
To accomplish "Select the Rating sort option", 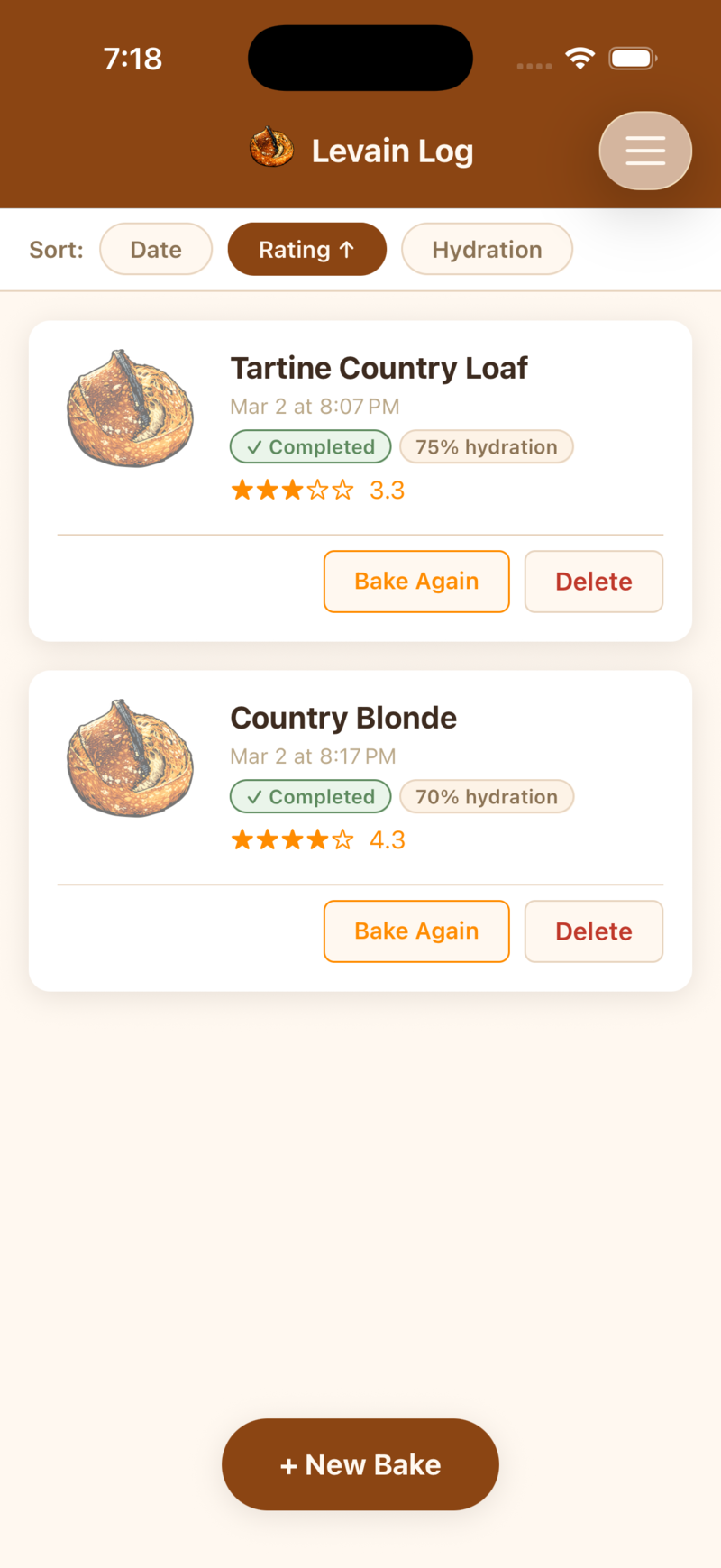I will click(306, 249).
